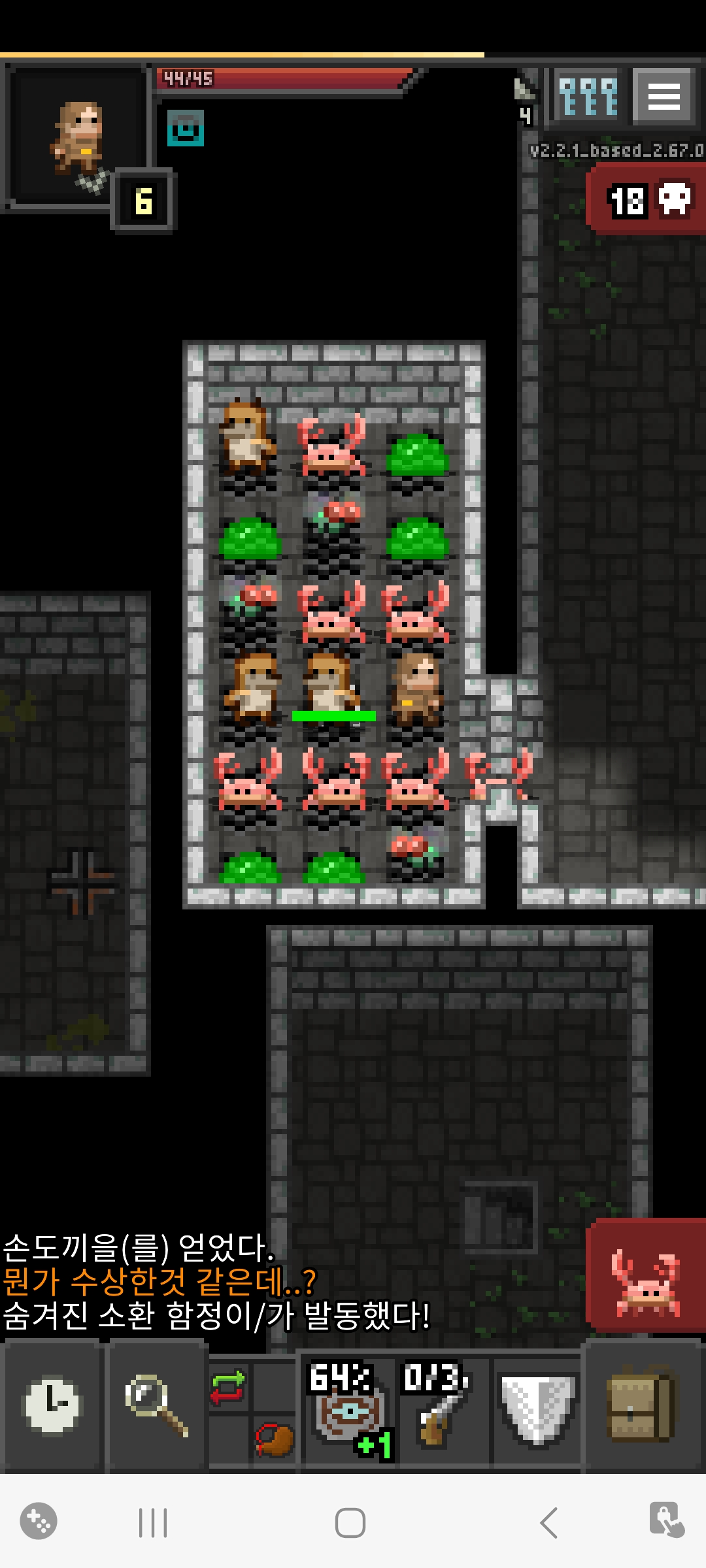The image size is (706, 1568).
Task: Go back with the system back button
Action: [549, 1523]
